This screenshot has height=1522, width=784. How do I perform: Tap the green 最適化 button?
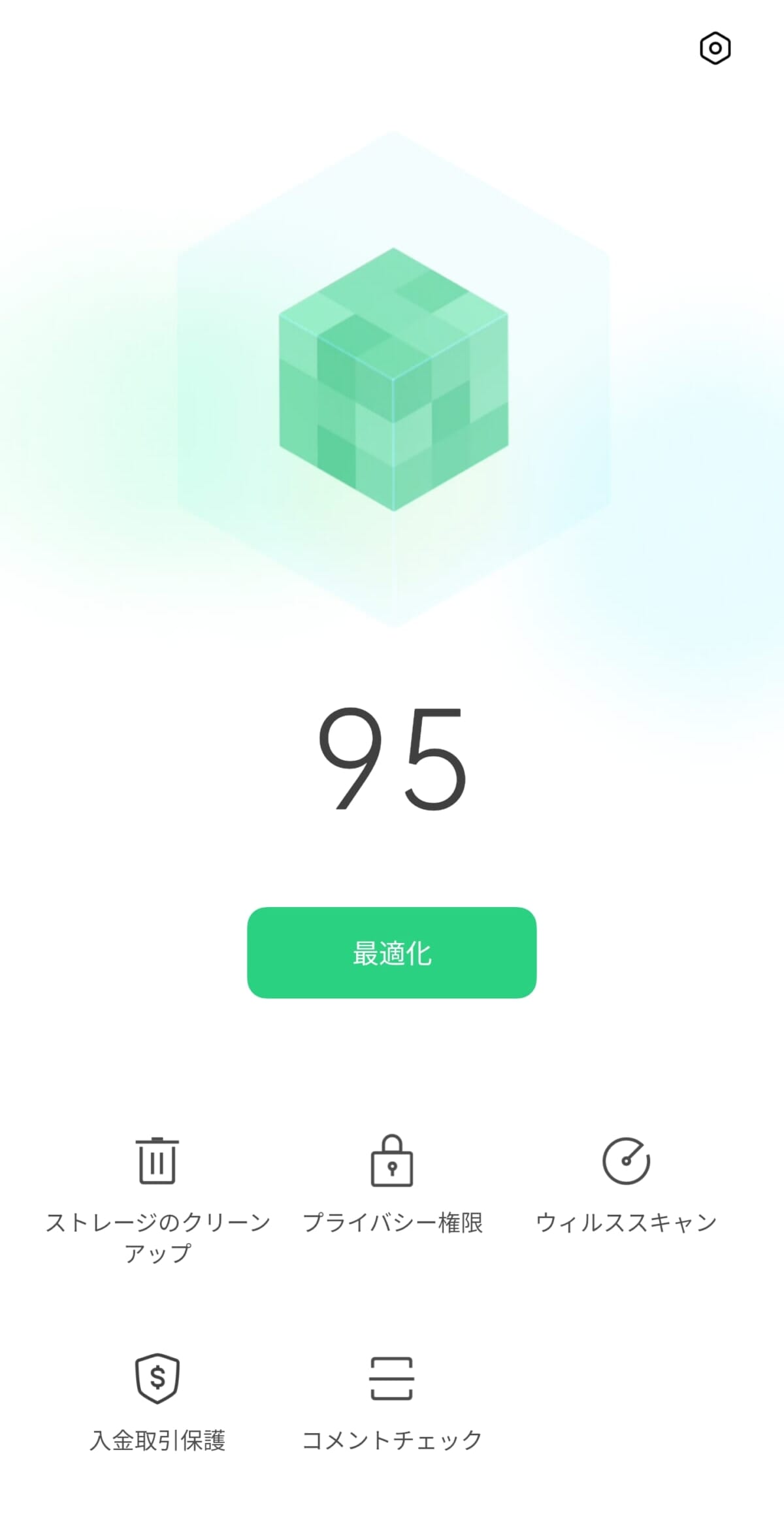pyautogui.click(x=392, y=952)
